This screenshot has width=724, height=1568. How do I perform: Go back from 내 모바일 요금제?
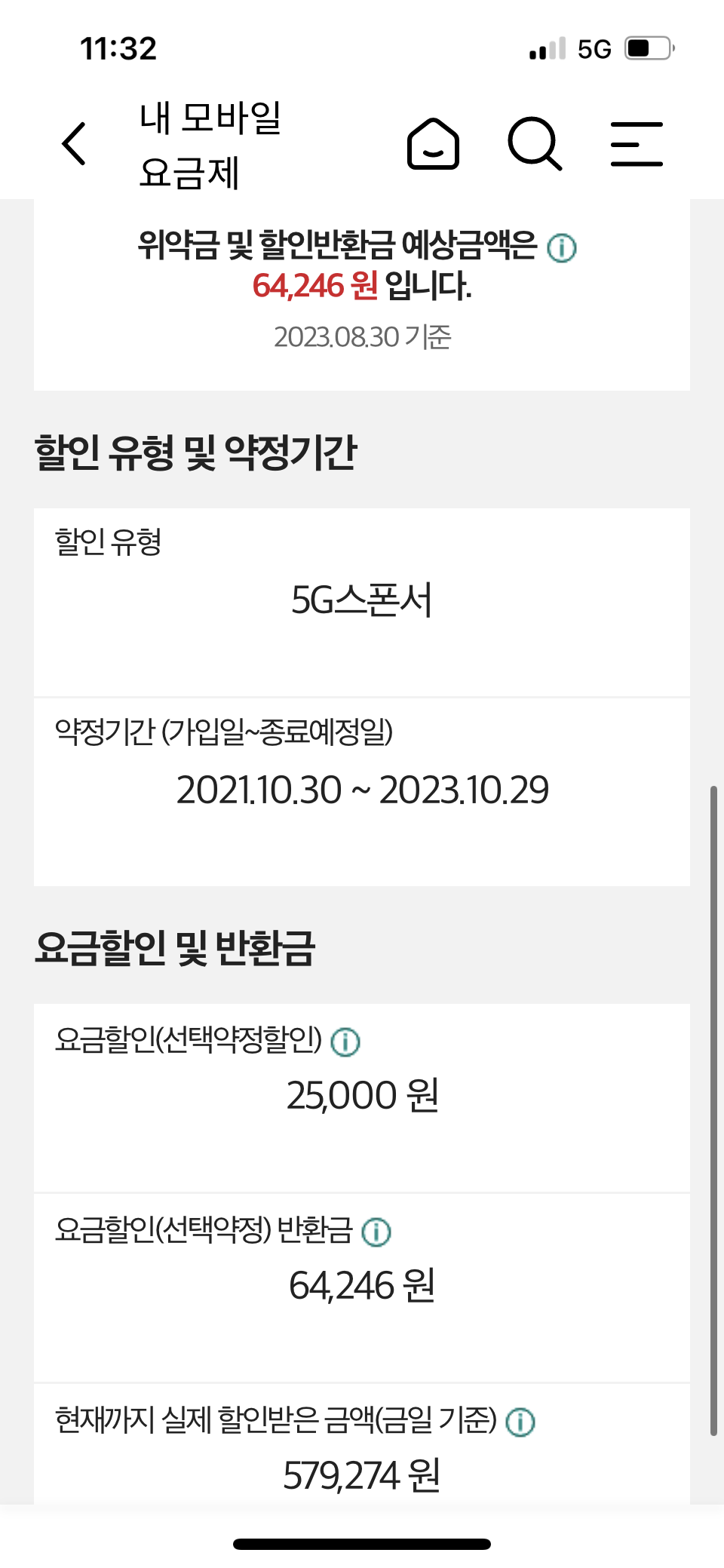[x=74, y=143]
